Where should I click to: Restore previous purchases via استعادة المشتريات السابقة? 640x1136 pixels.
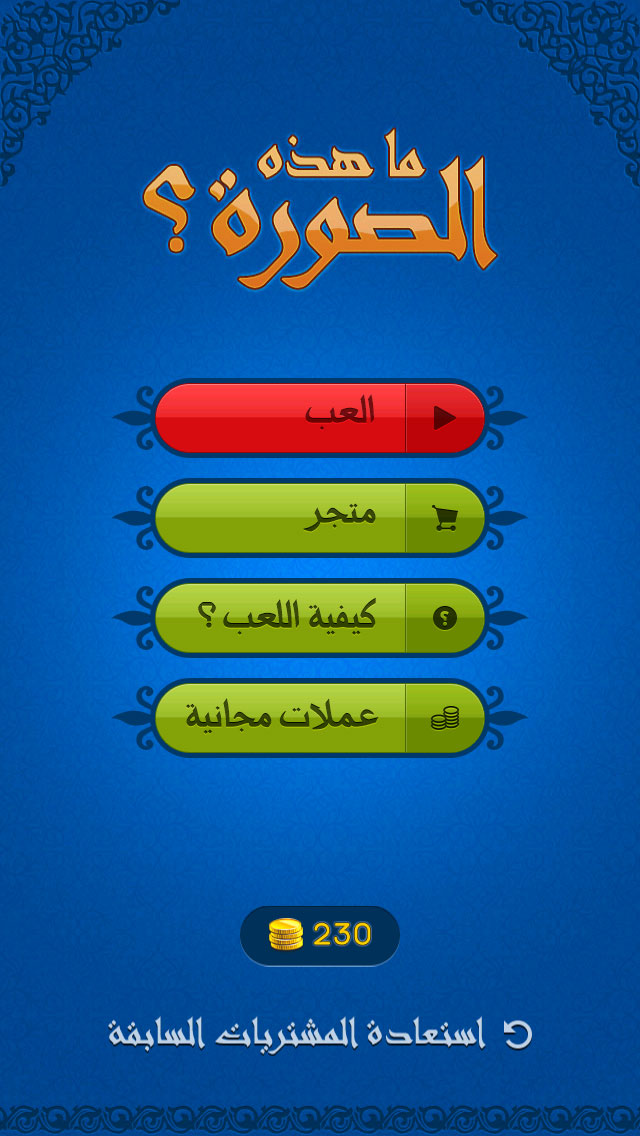click(x=320, y=1034)
